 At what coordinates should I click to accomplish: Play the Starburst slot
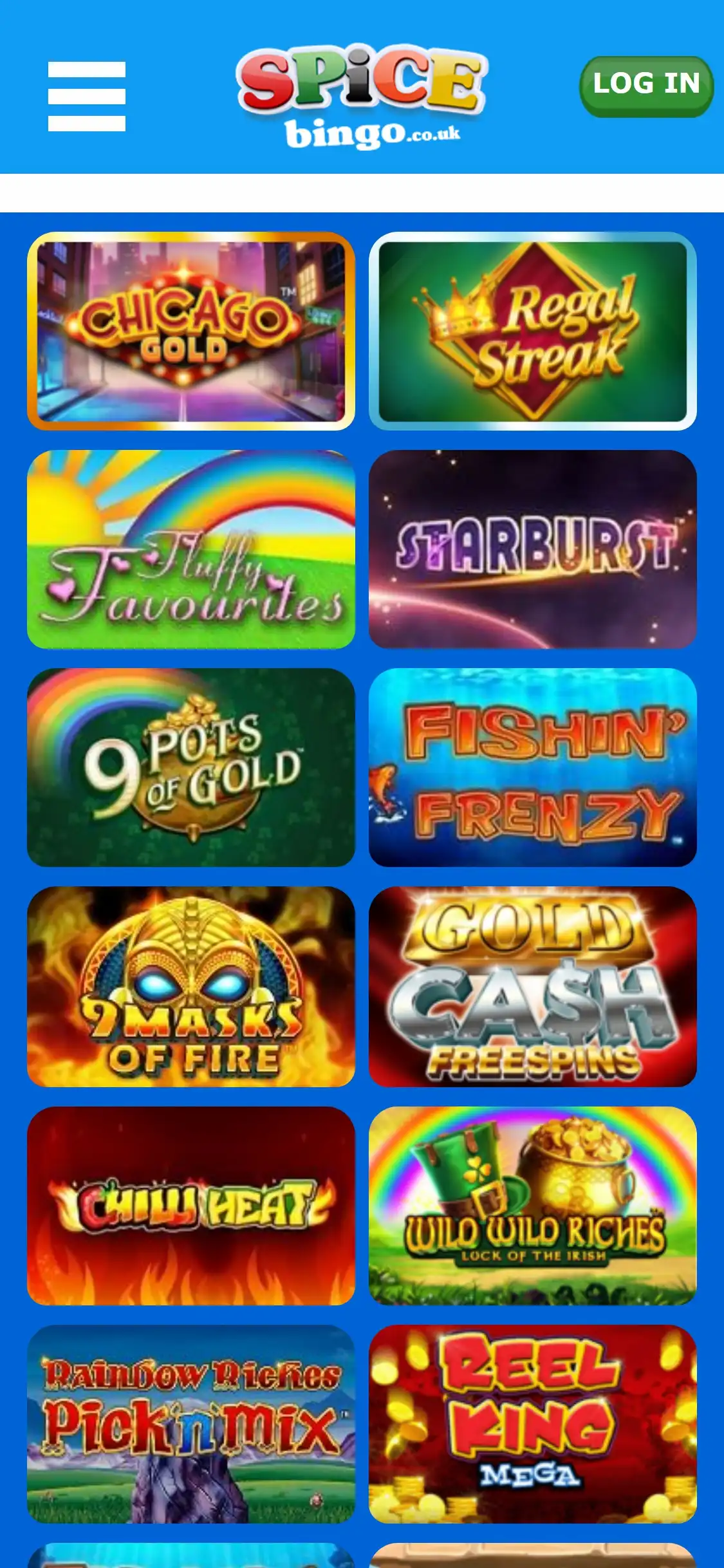(x=532, y=549)
